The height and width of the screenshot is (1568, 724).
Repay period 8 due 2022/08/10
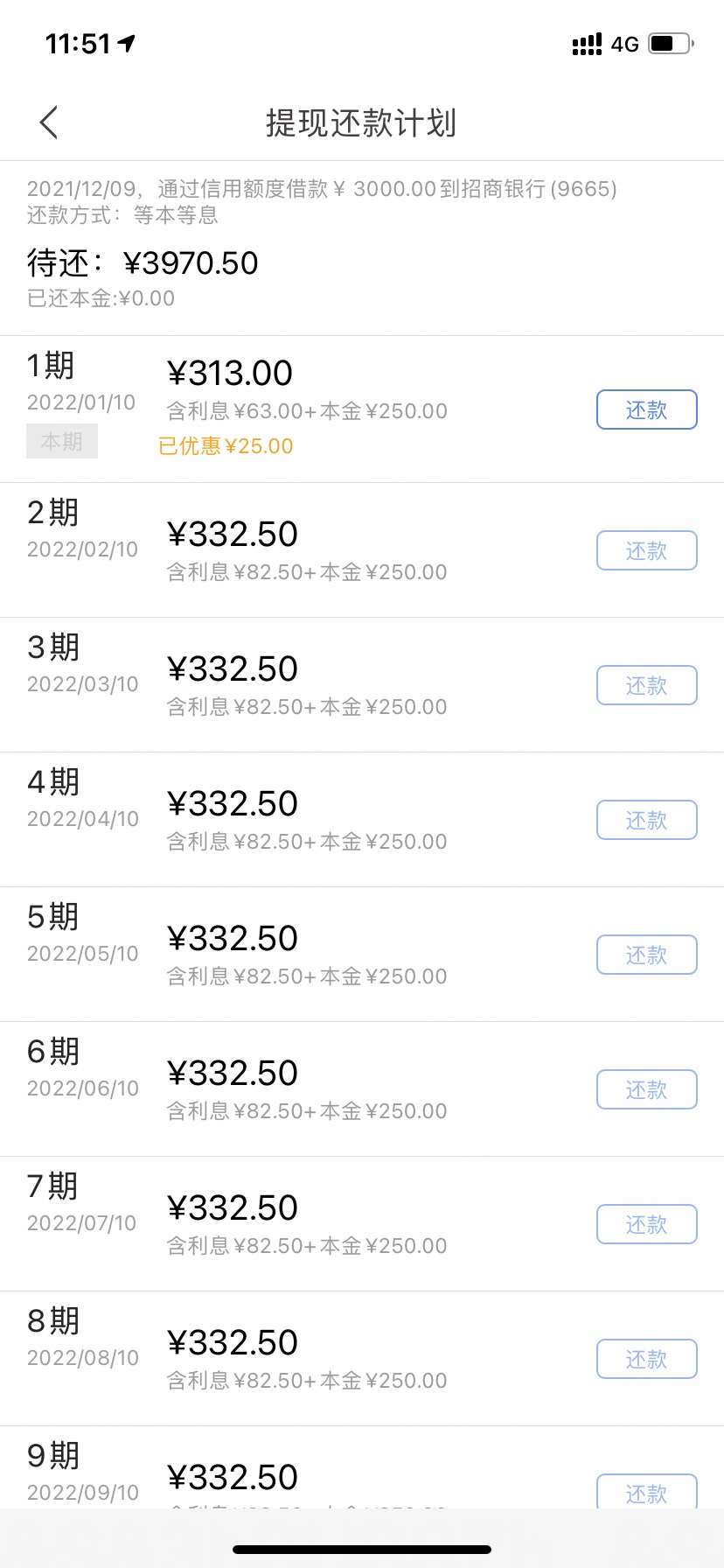(x=647, y=1359)
